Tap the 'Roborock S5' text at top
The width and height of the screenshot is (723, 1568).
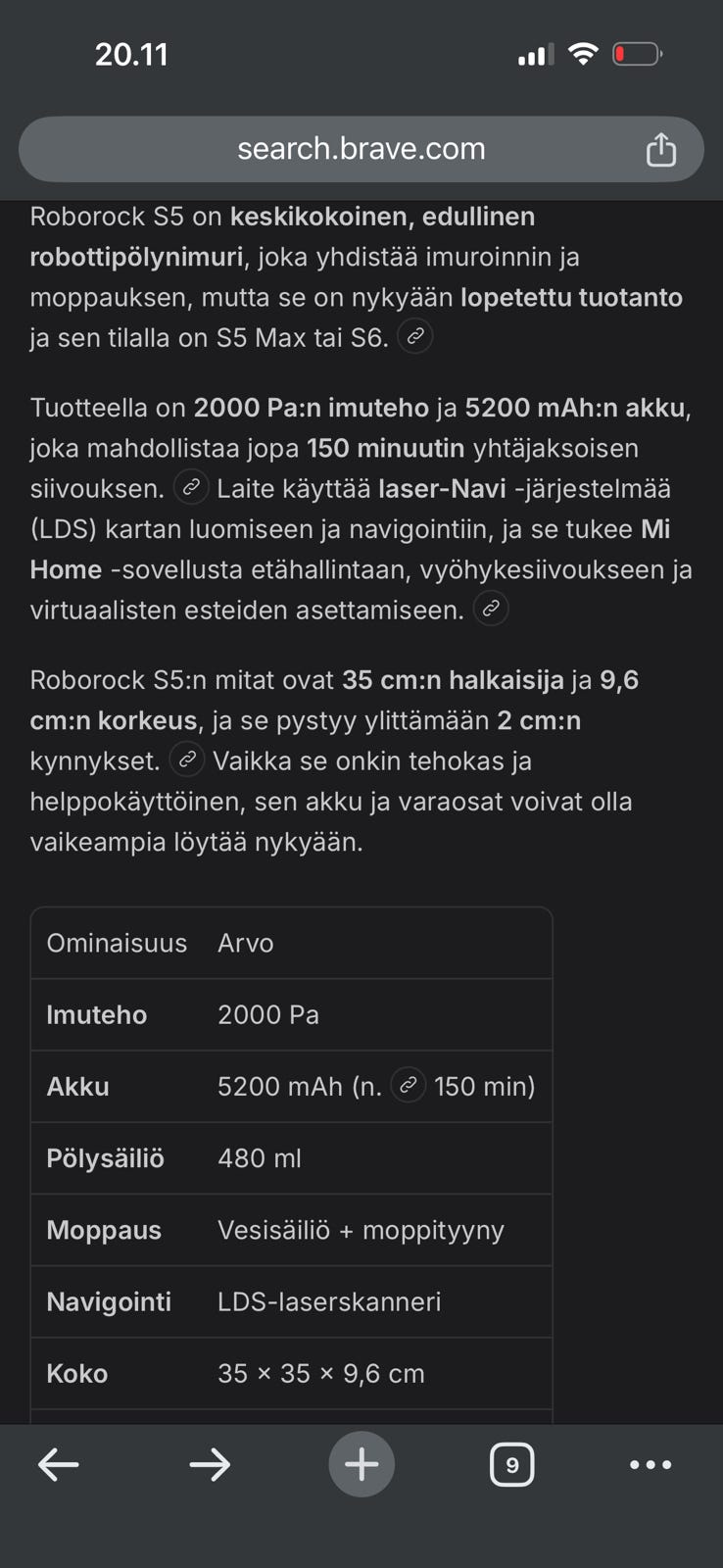point(98,216)
